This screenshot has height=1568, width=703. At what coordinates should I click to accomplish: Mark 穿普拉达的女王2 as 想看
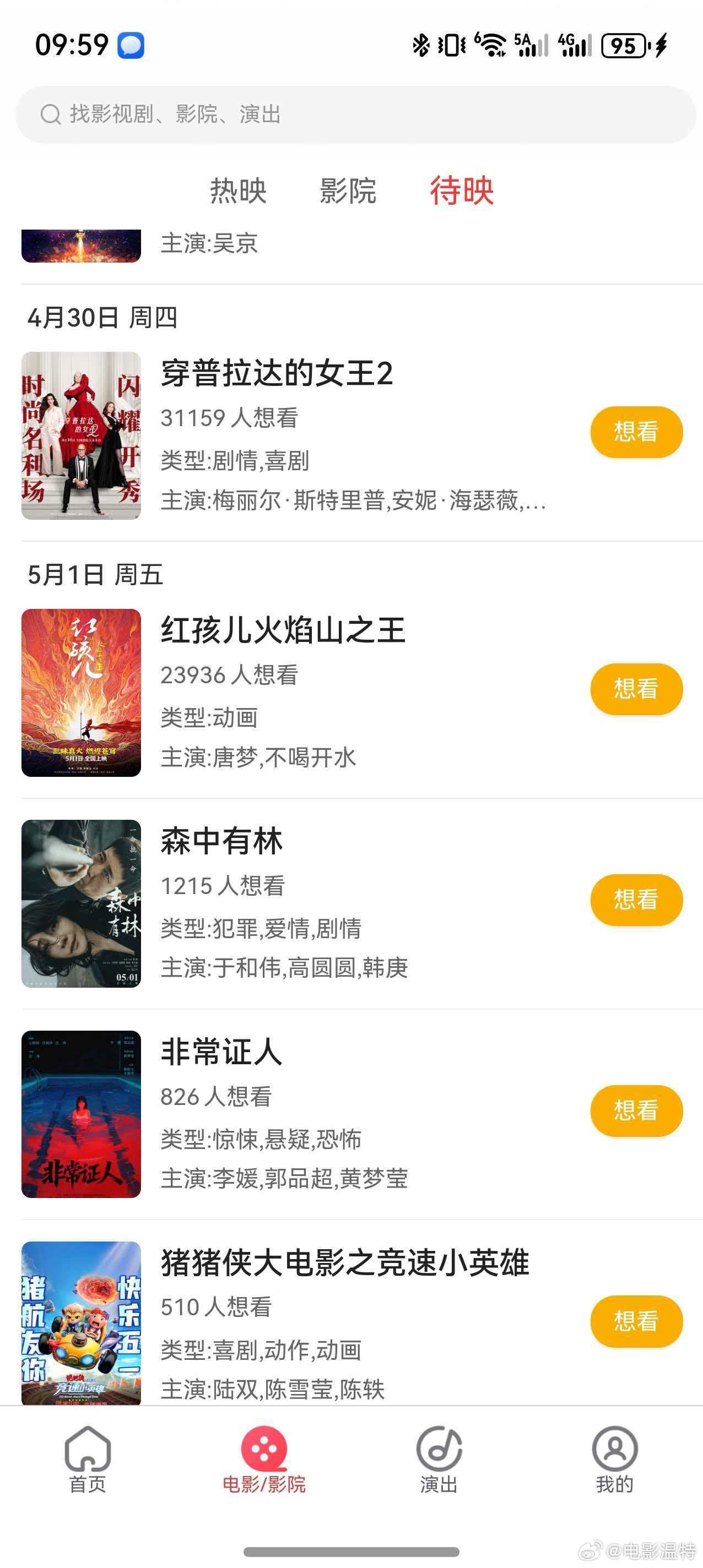pos(636,432)
